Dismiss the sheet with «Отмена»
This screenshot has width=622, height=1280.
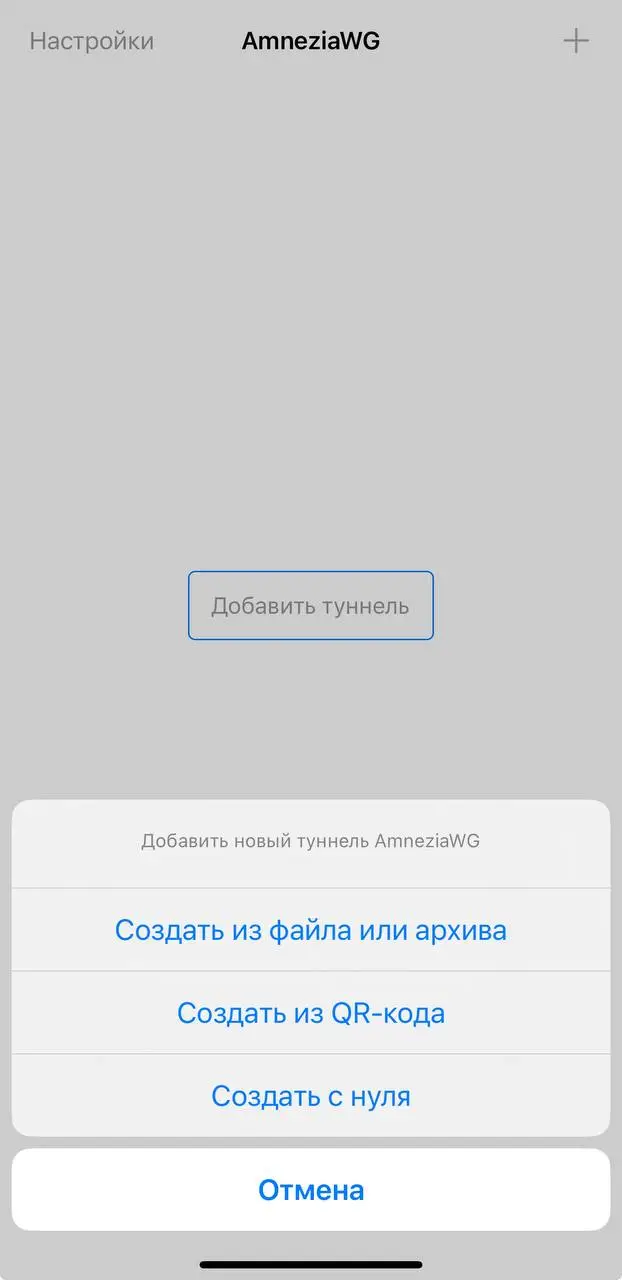coord(311,1190)
